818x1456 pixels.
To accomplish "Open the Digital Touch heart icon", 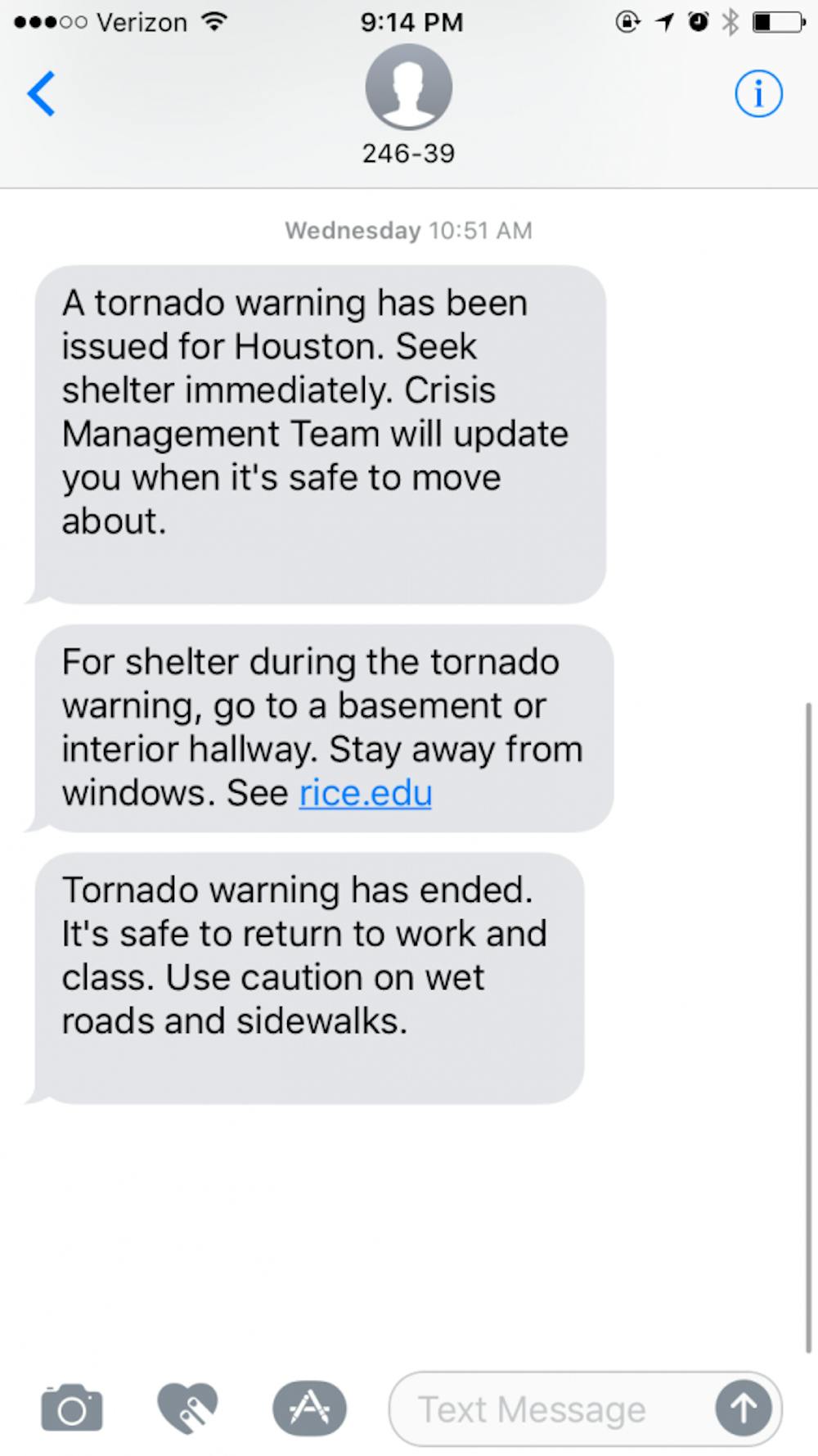I will [x=187, y=1409].
